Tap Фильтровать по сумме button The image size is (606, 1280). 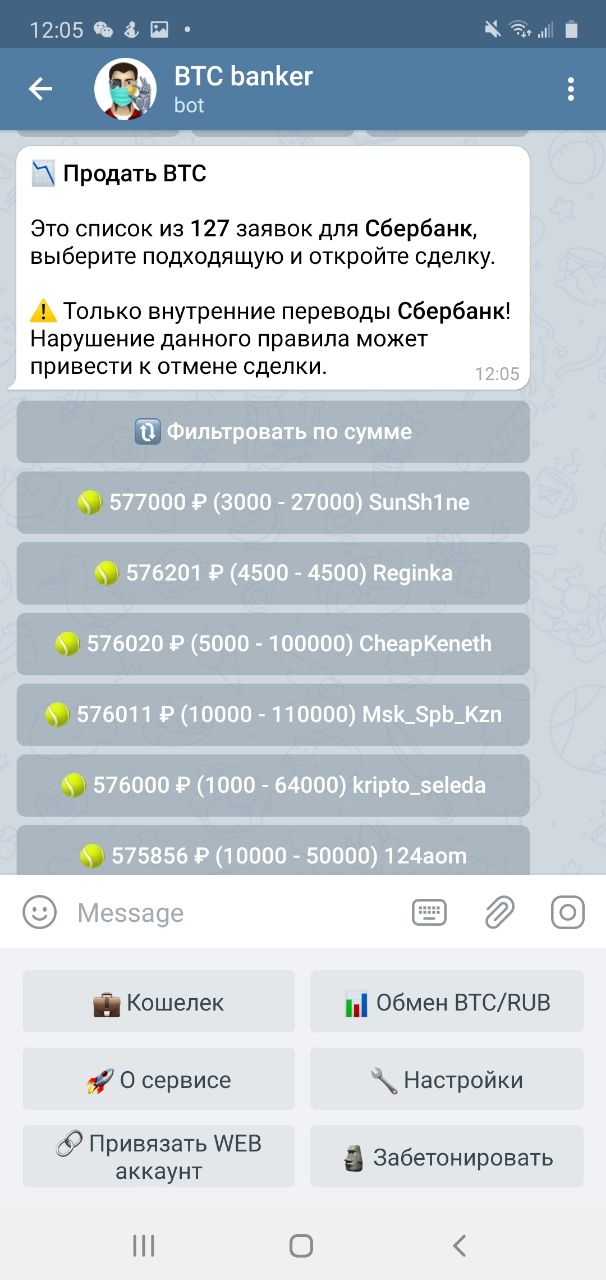click(x=273, y=432)
